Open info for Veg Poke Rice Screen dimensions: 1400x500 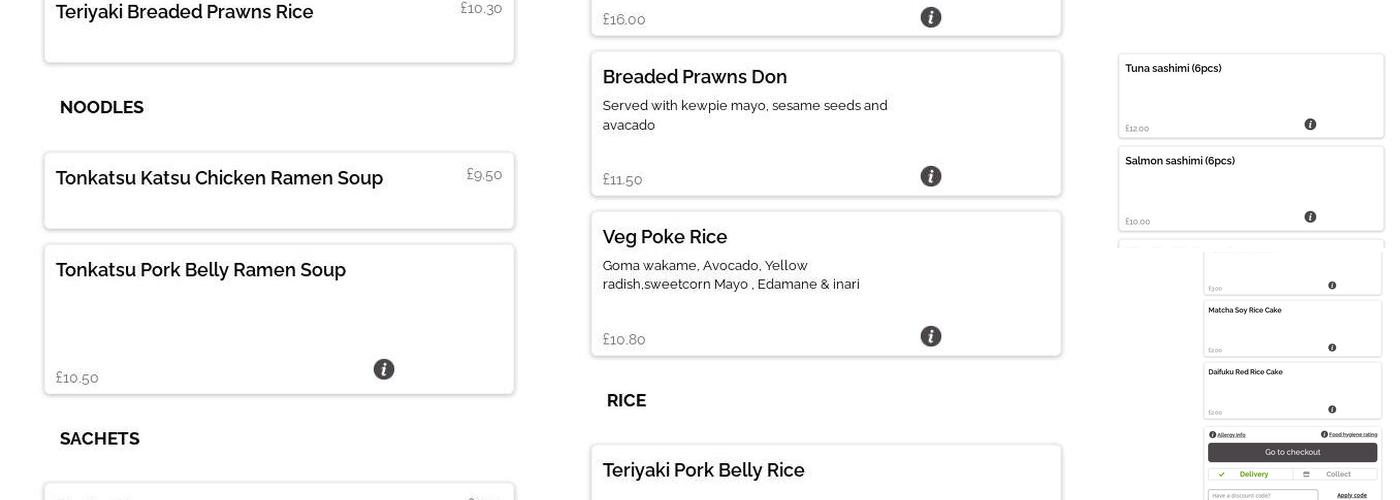[931, 336]
